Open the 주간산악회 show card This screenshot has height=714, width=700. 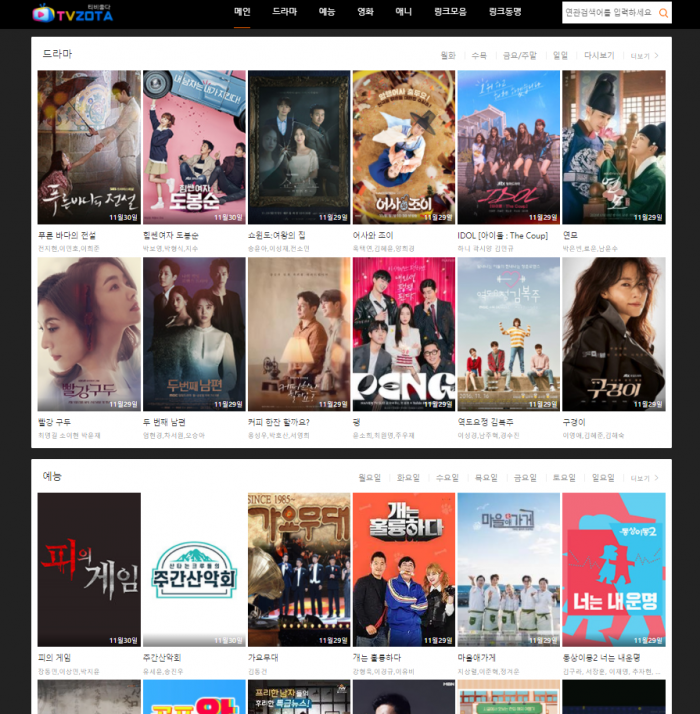point(194,569)
